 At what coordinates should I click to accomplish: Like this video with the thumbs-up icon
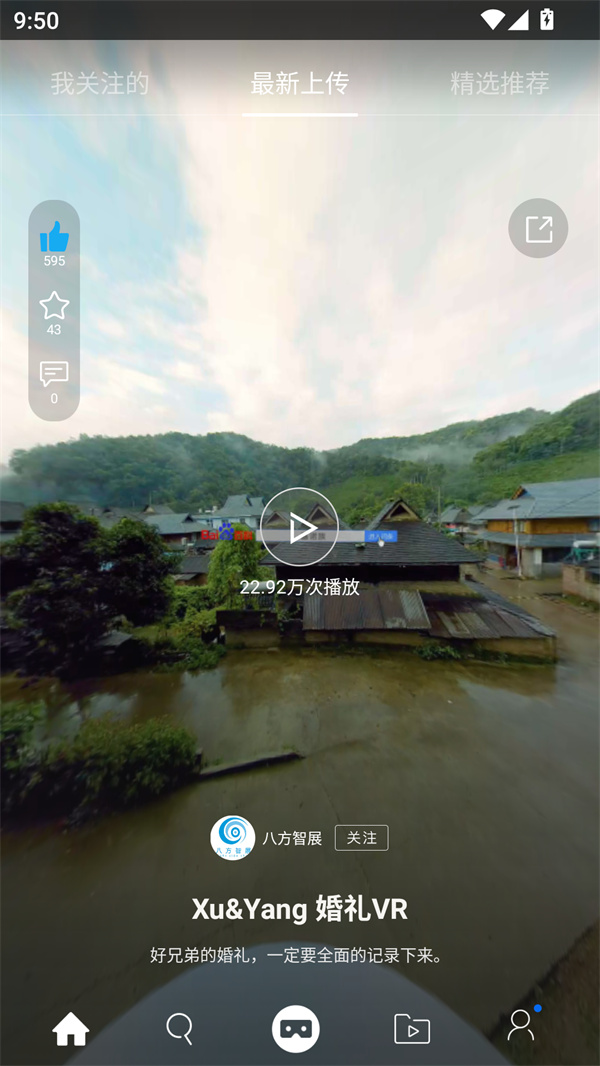tap(54, 238)
